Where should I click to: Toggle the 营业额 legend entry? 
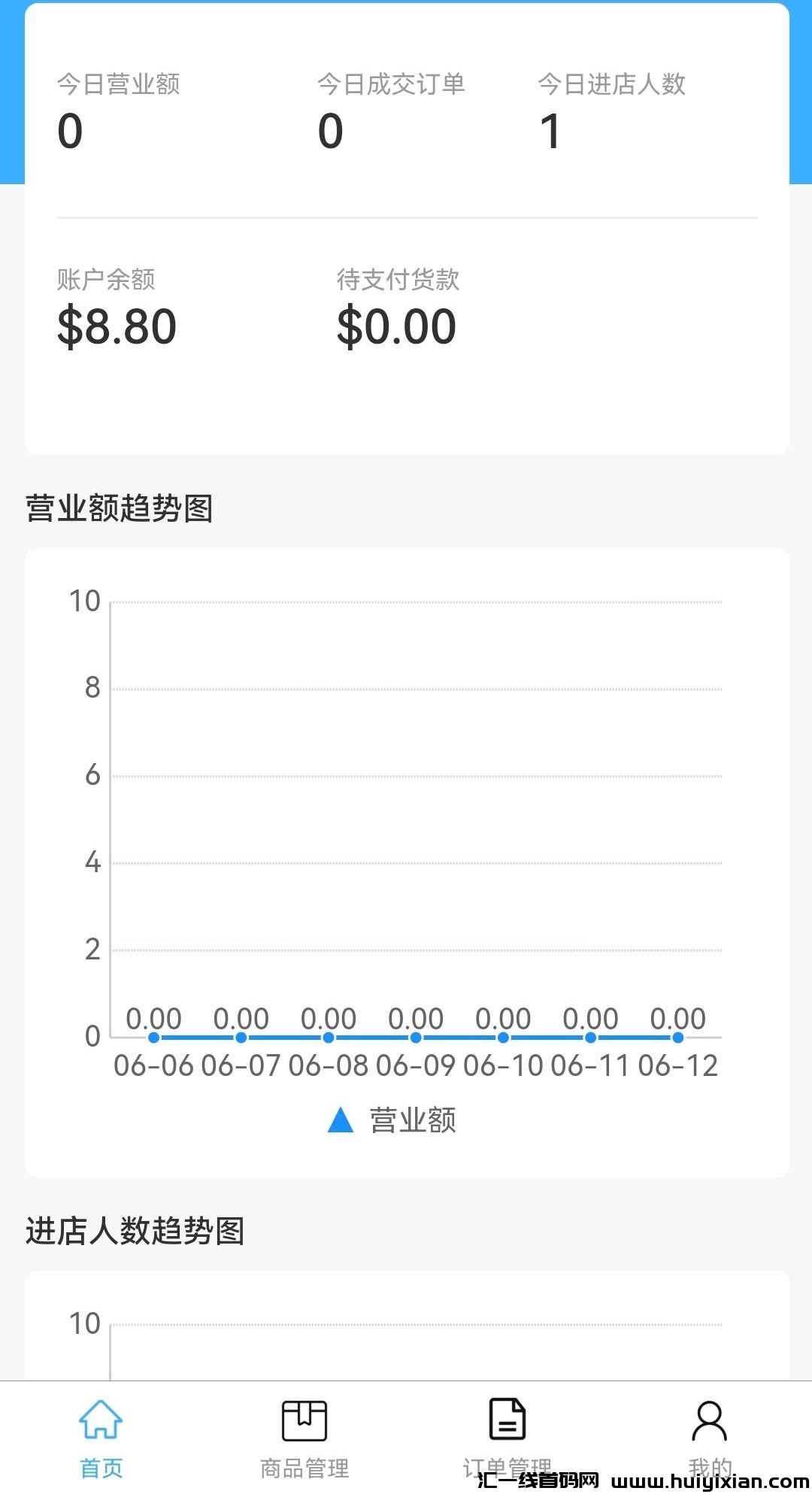[x=412, y=1120]
